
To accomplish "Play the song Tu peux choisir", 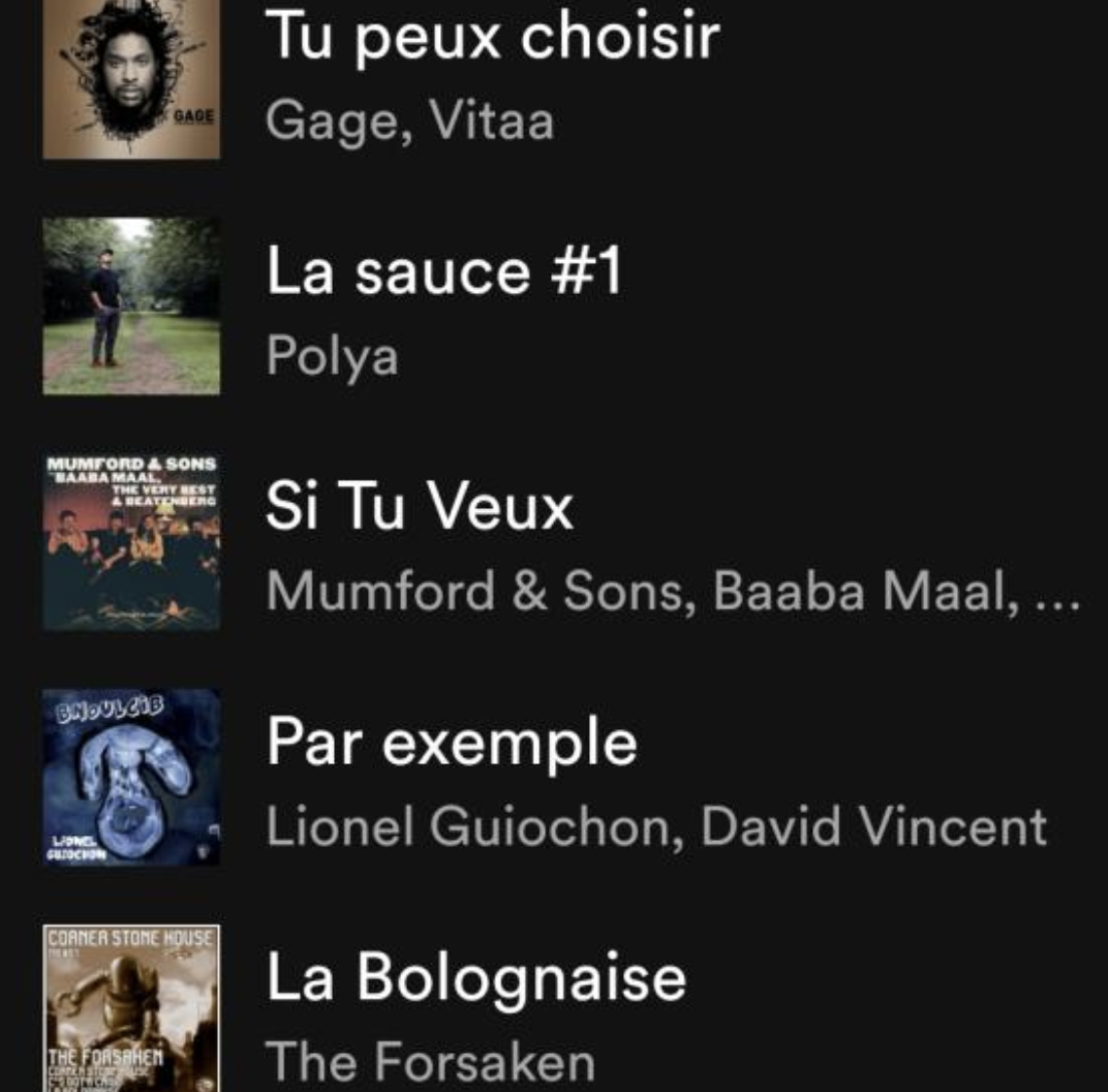I will point(492,39).
